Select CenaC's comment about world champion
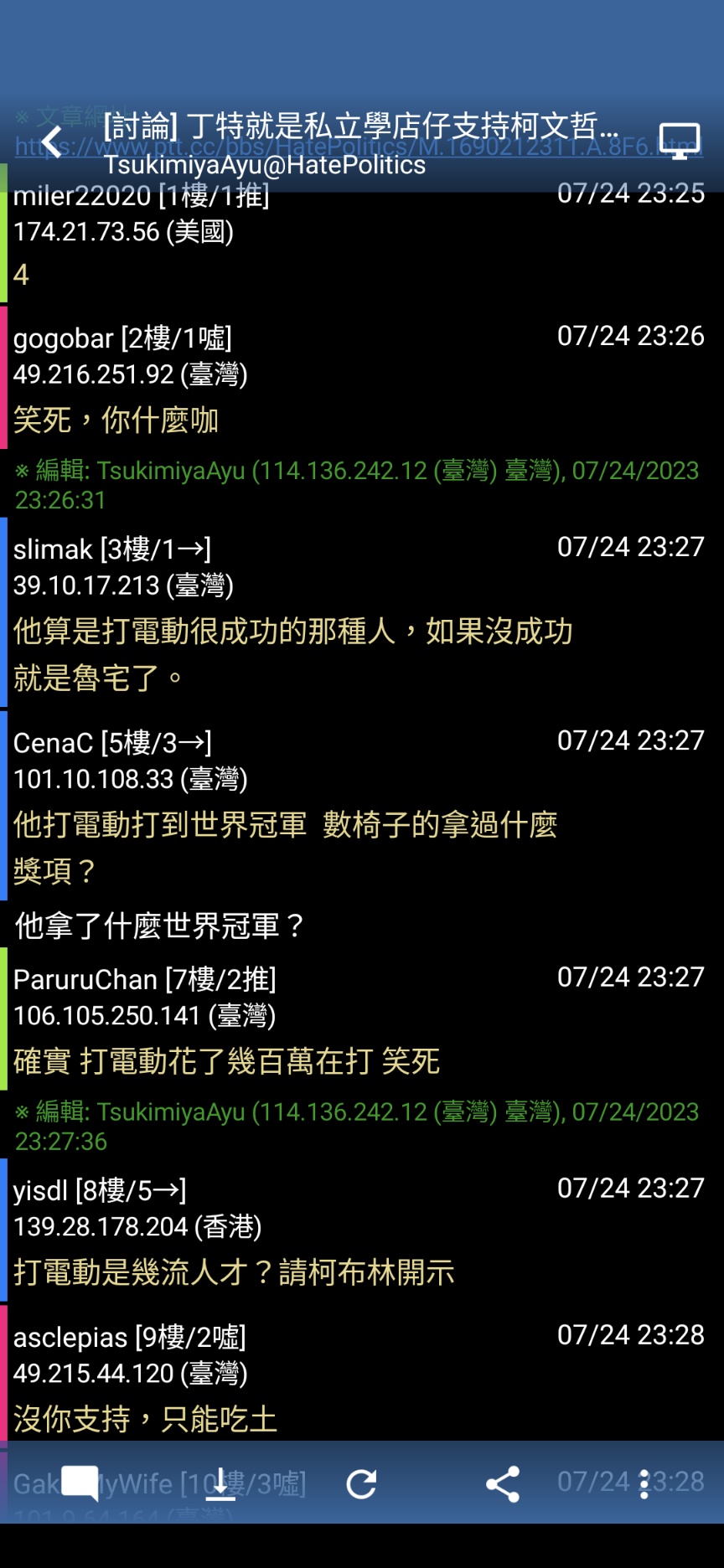This screenshot has width=724, height=1568. (362, 806)
